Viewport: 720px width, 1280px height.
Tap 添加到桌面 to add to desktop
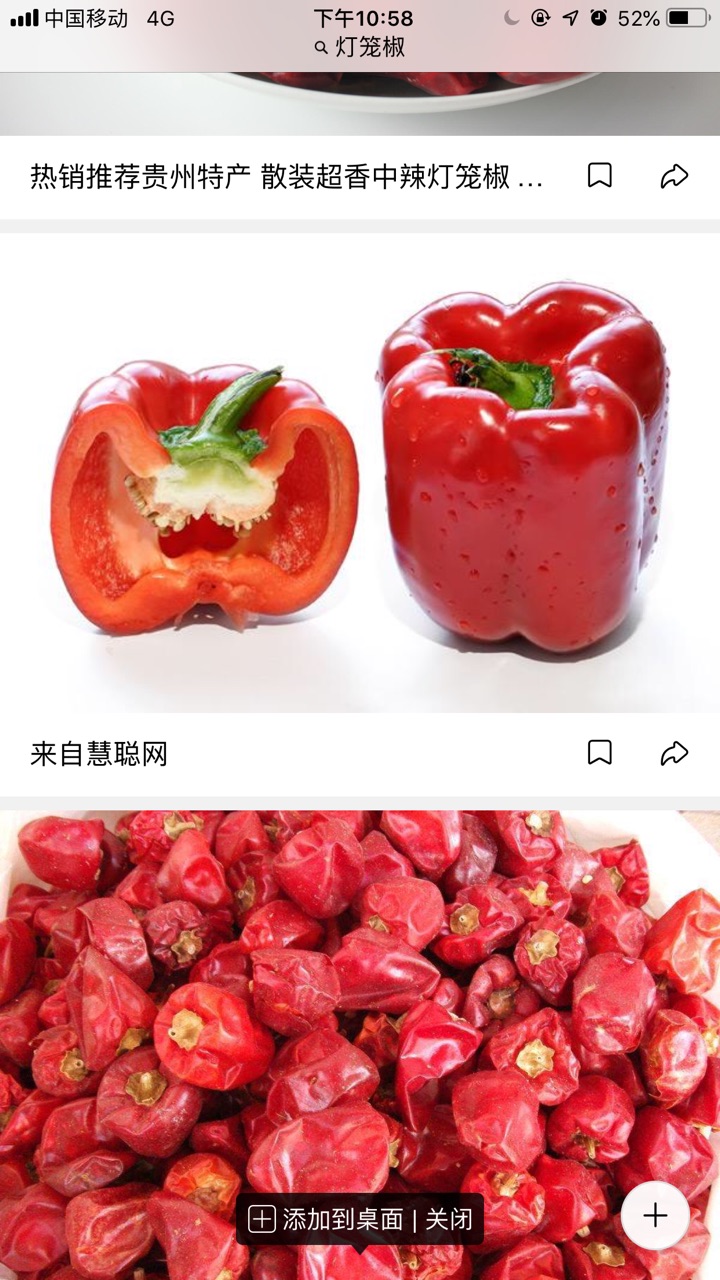(x=328, y=1219)
